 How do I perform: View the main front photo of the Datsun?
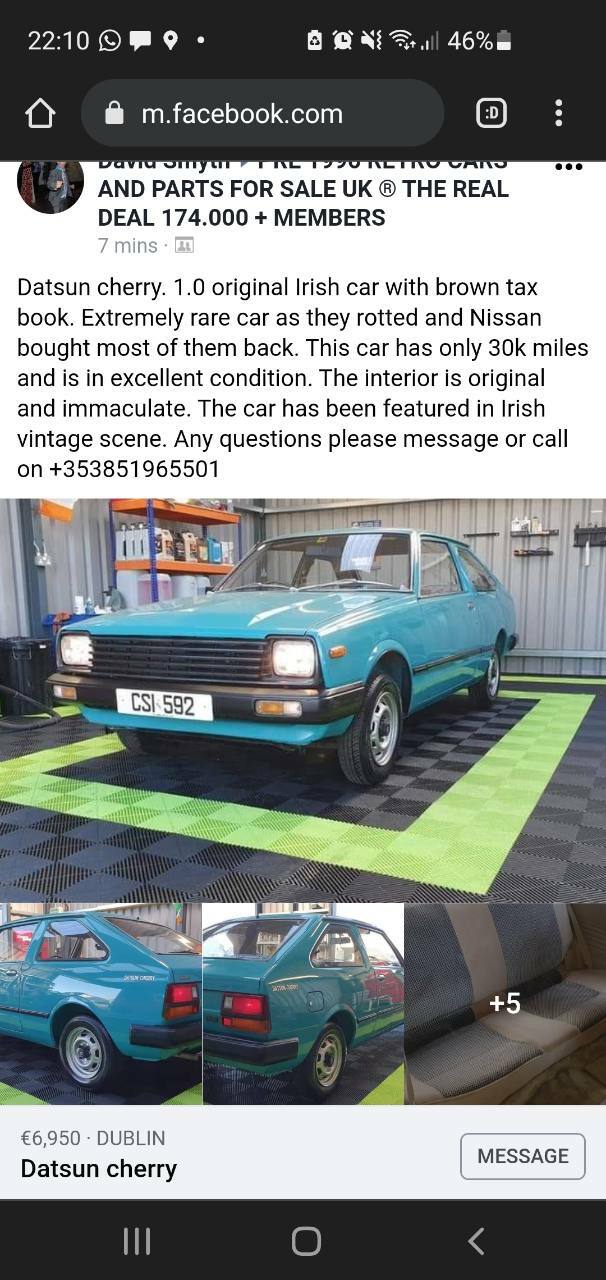(x=303, y=697)
